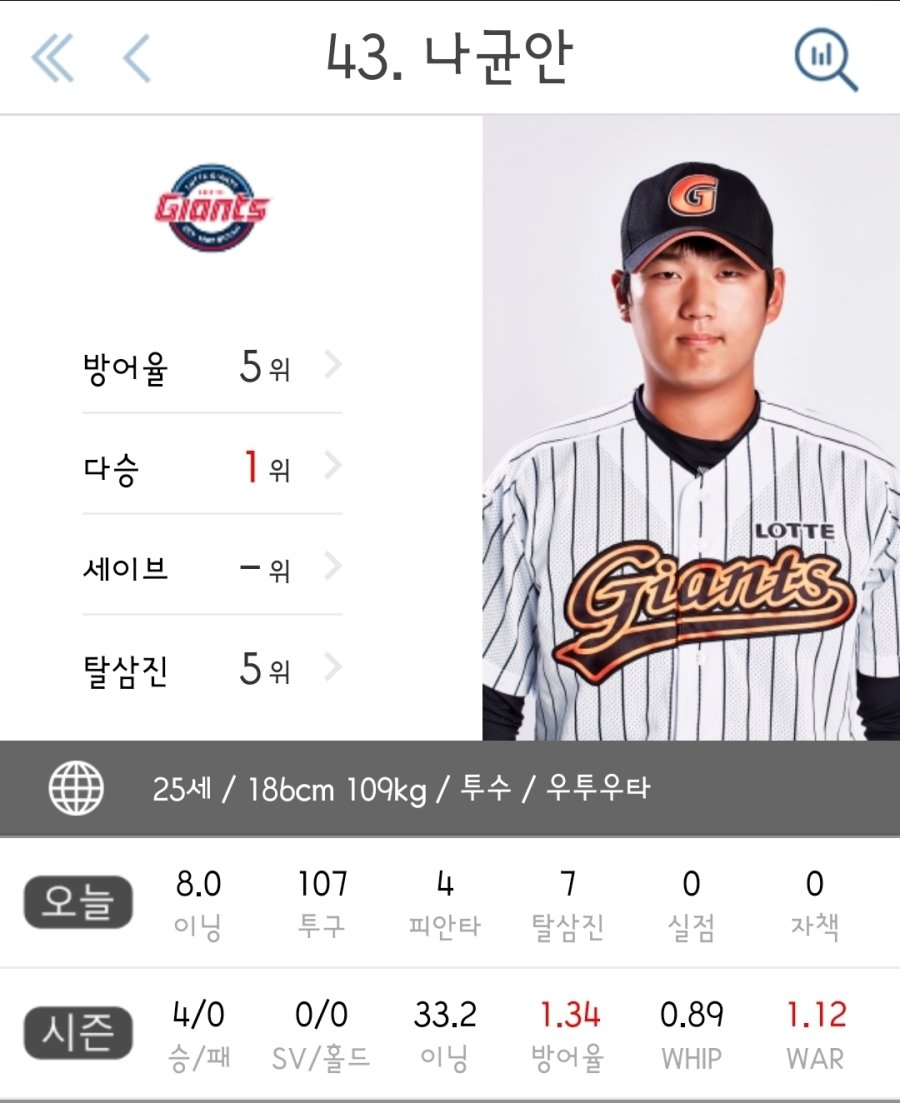Tap the single-chevron previous icon
The width and height of the screenshot is (900, 1103).
[x=137, y=59]
